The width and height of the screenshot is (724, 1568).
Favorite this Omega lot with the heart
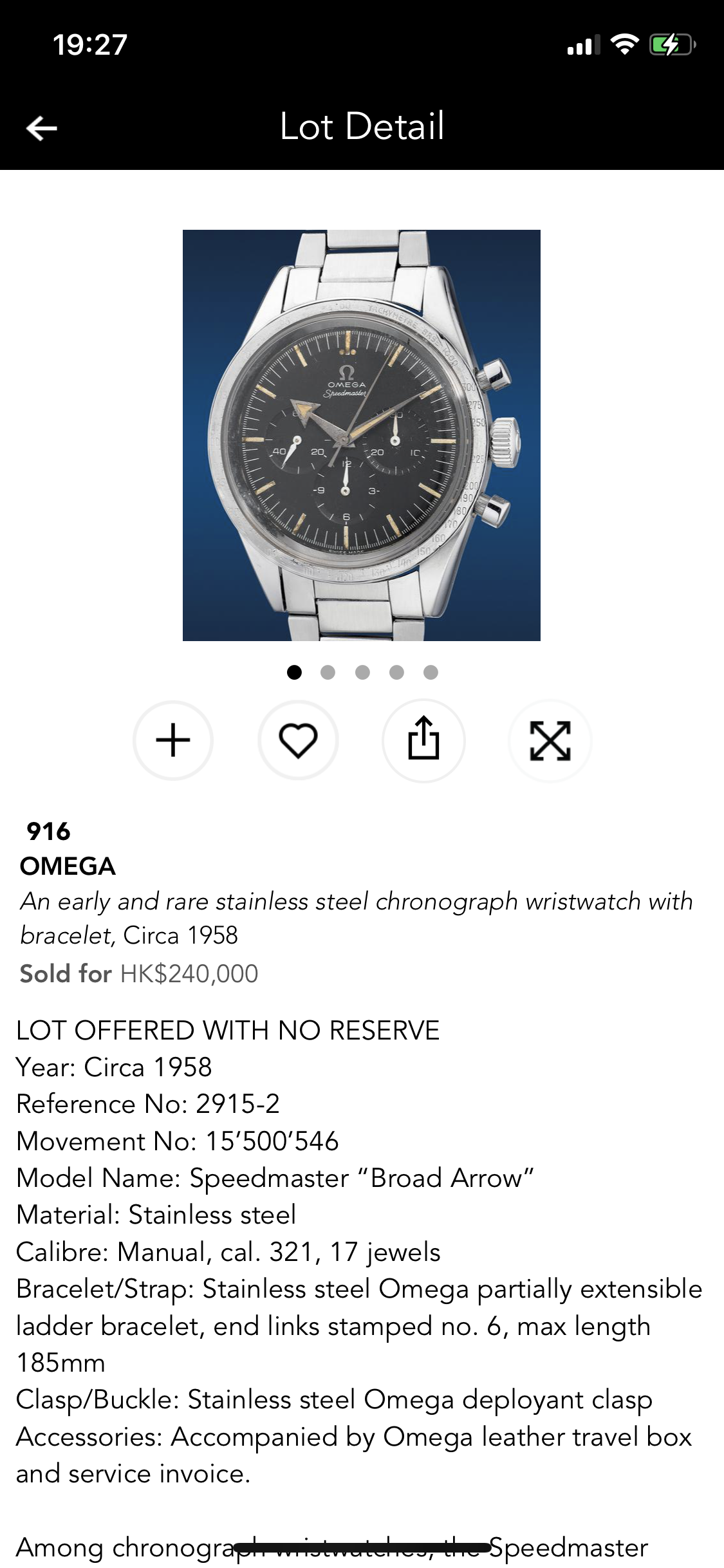coord(298,740)
